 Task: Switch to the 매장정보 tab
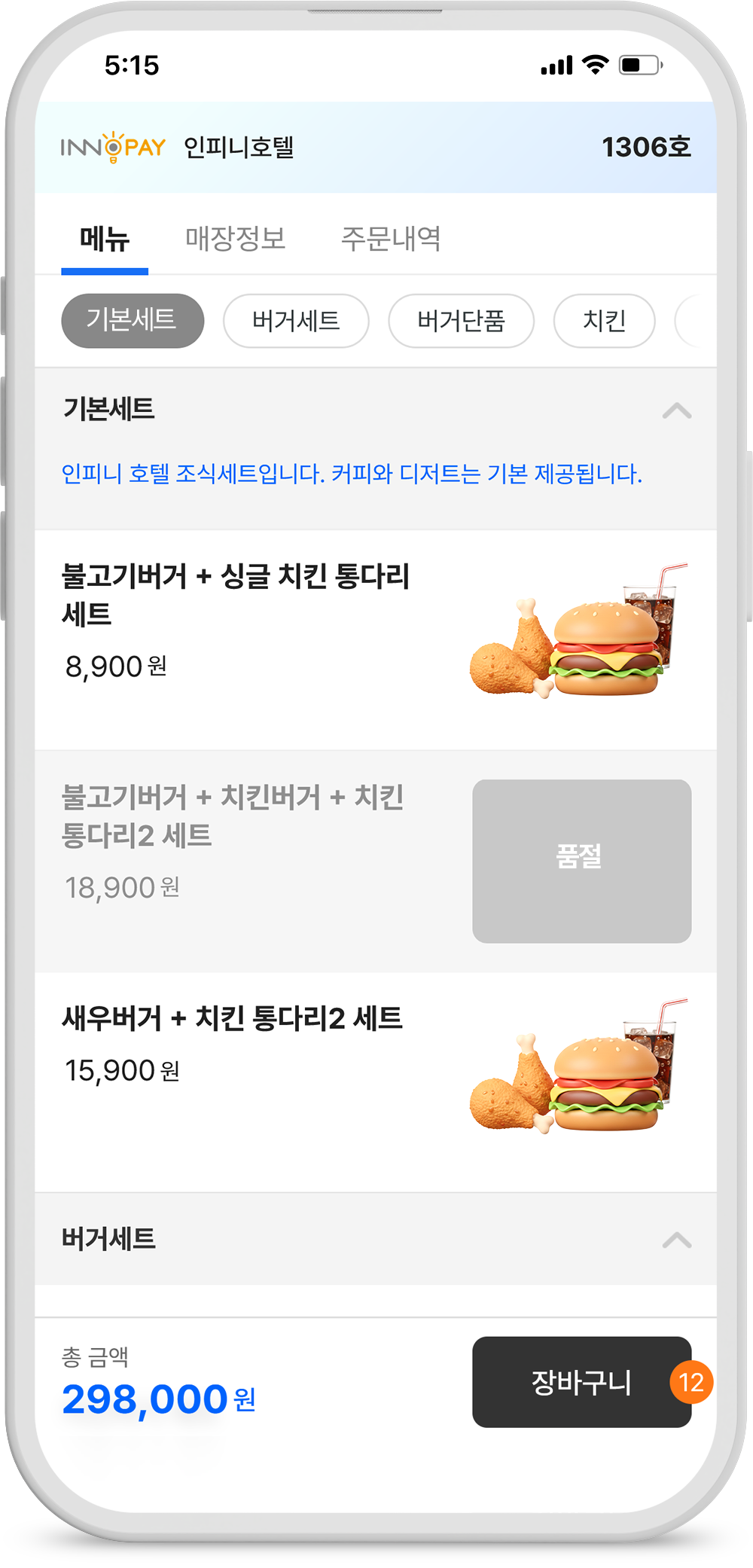[x=235, y=239]
